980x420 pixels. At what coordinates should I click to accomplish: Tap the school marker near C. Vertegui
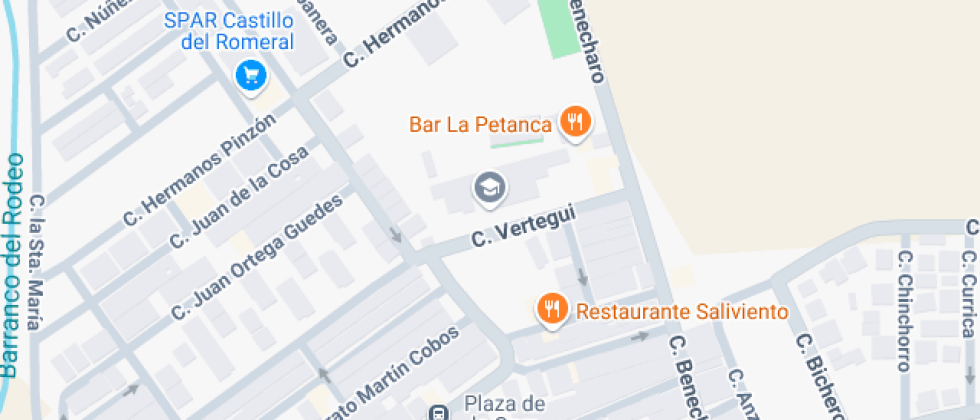[x=489, y=188]
